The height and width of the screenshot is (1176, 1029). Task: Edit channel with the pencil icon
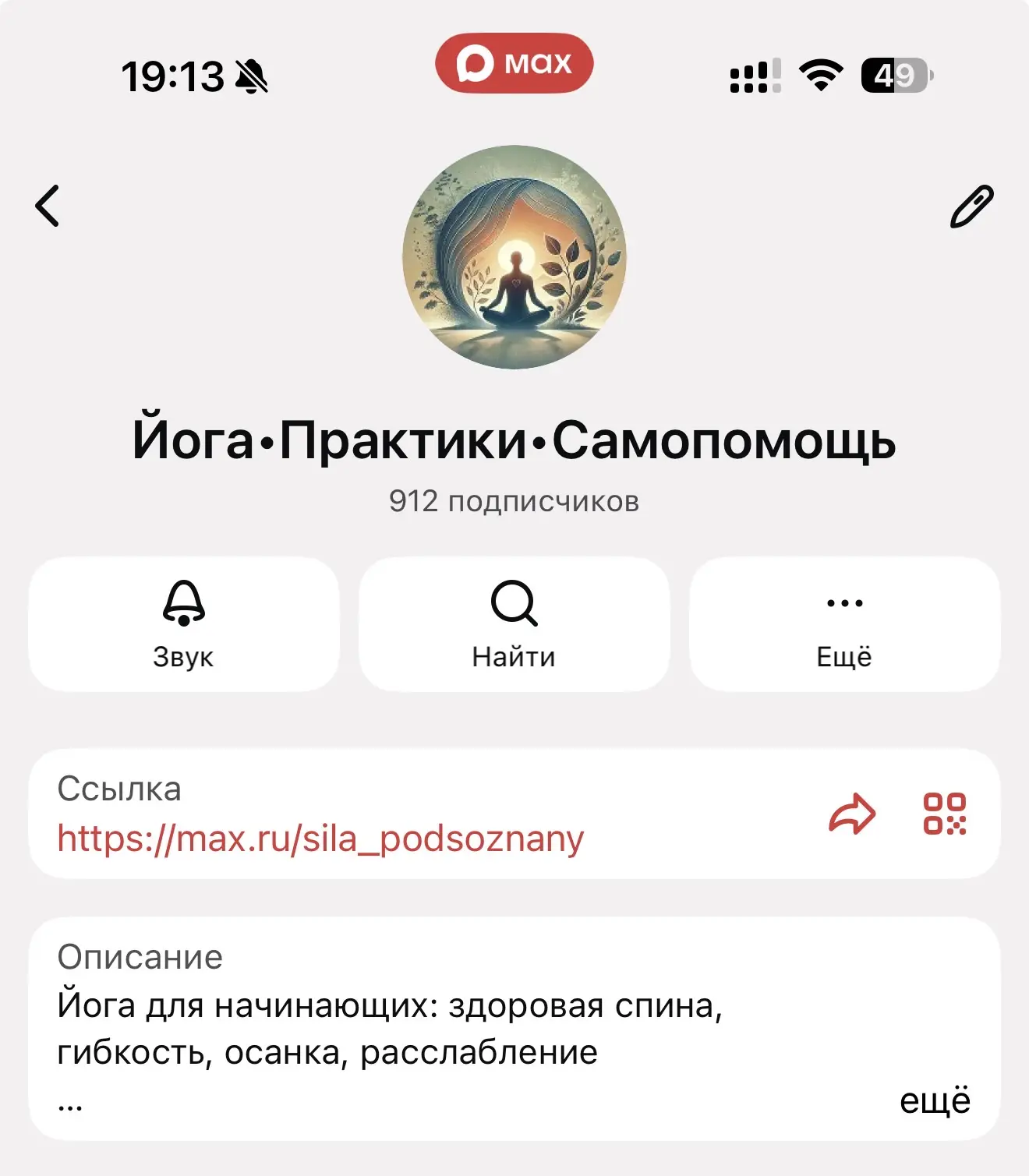[x=971, y=207]
